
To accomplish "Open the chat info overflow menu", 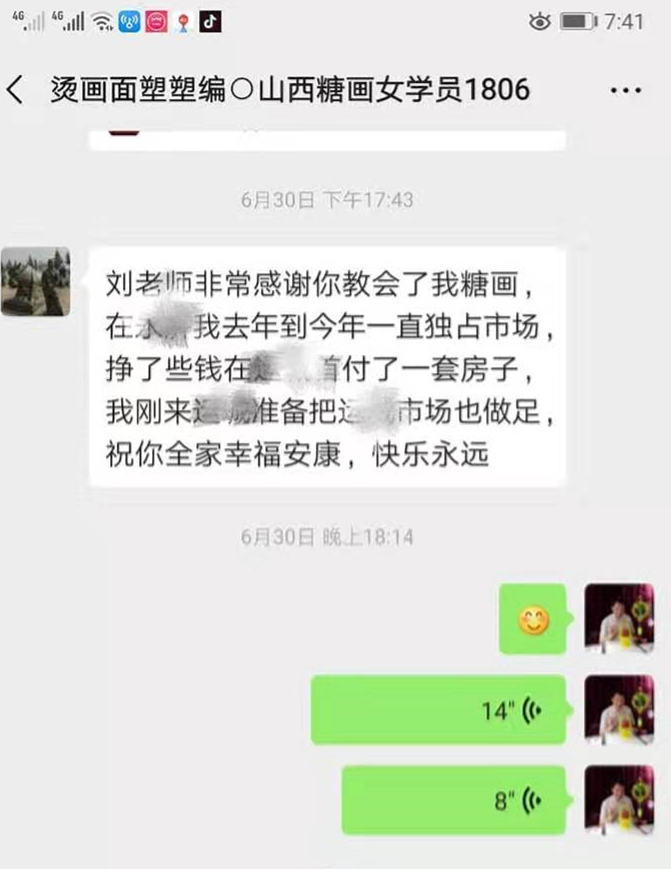I will tap(625, 91).
